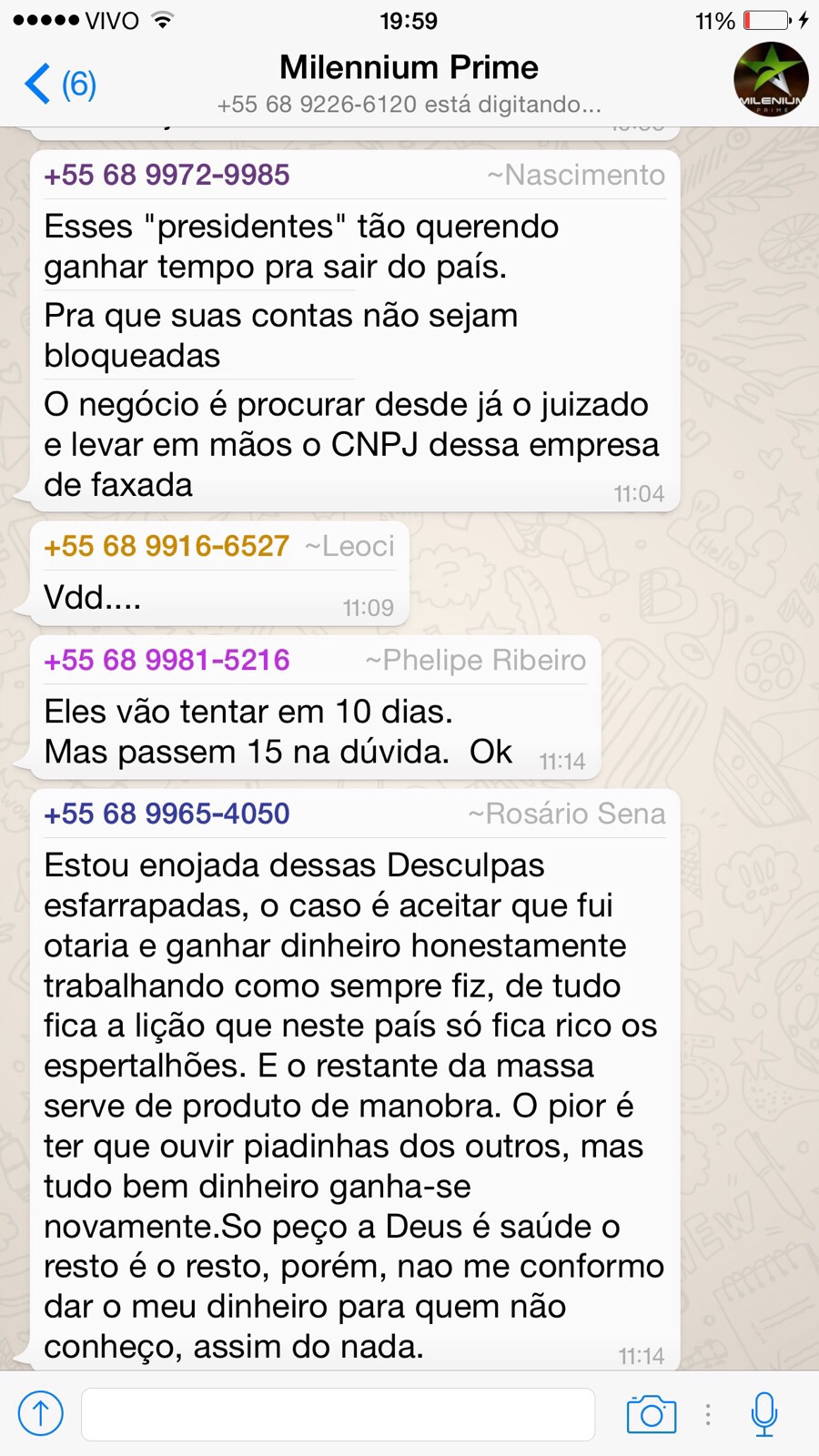Tap the sender number +55 68 9981-5216
This screenshot has width=819, height=1456.
(167, 660)
